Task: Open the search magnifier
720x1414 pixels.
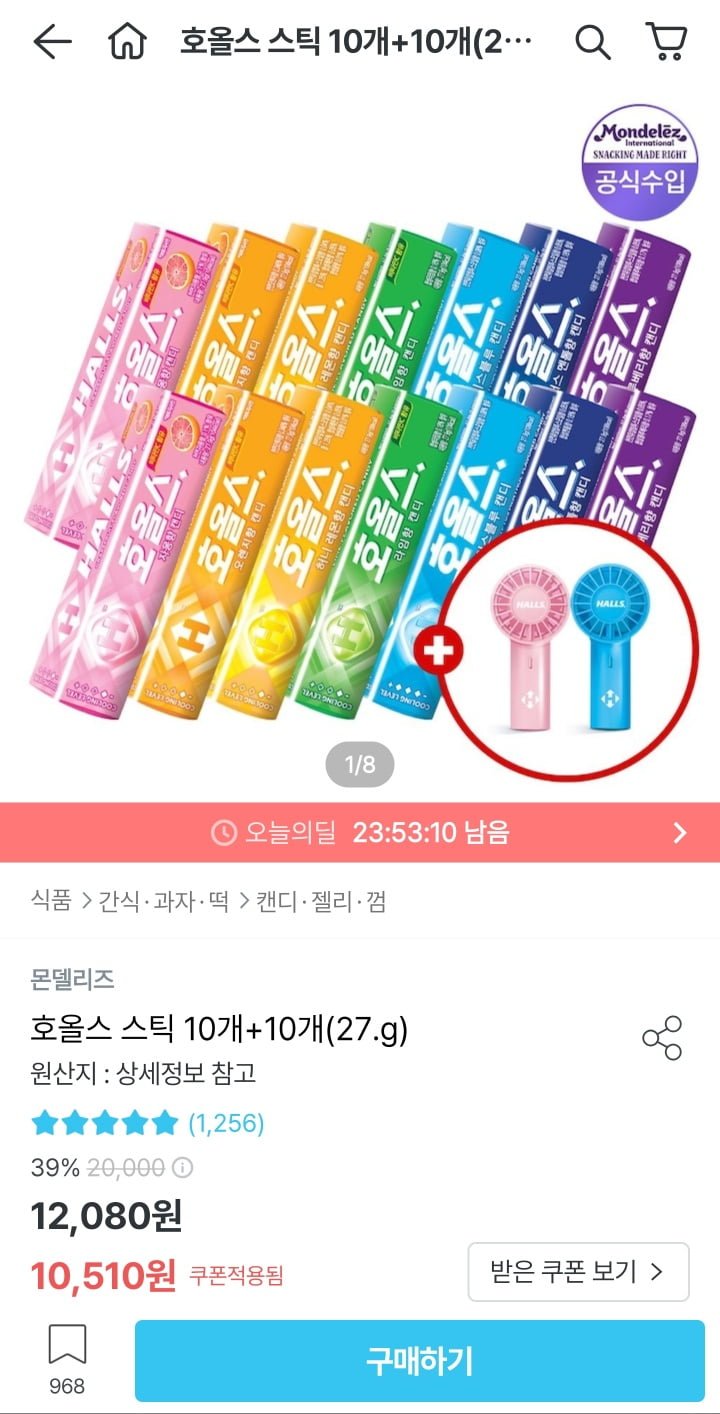Action: [x=592, y=42]
